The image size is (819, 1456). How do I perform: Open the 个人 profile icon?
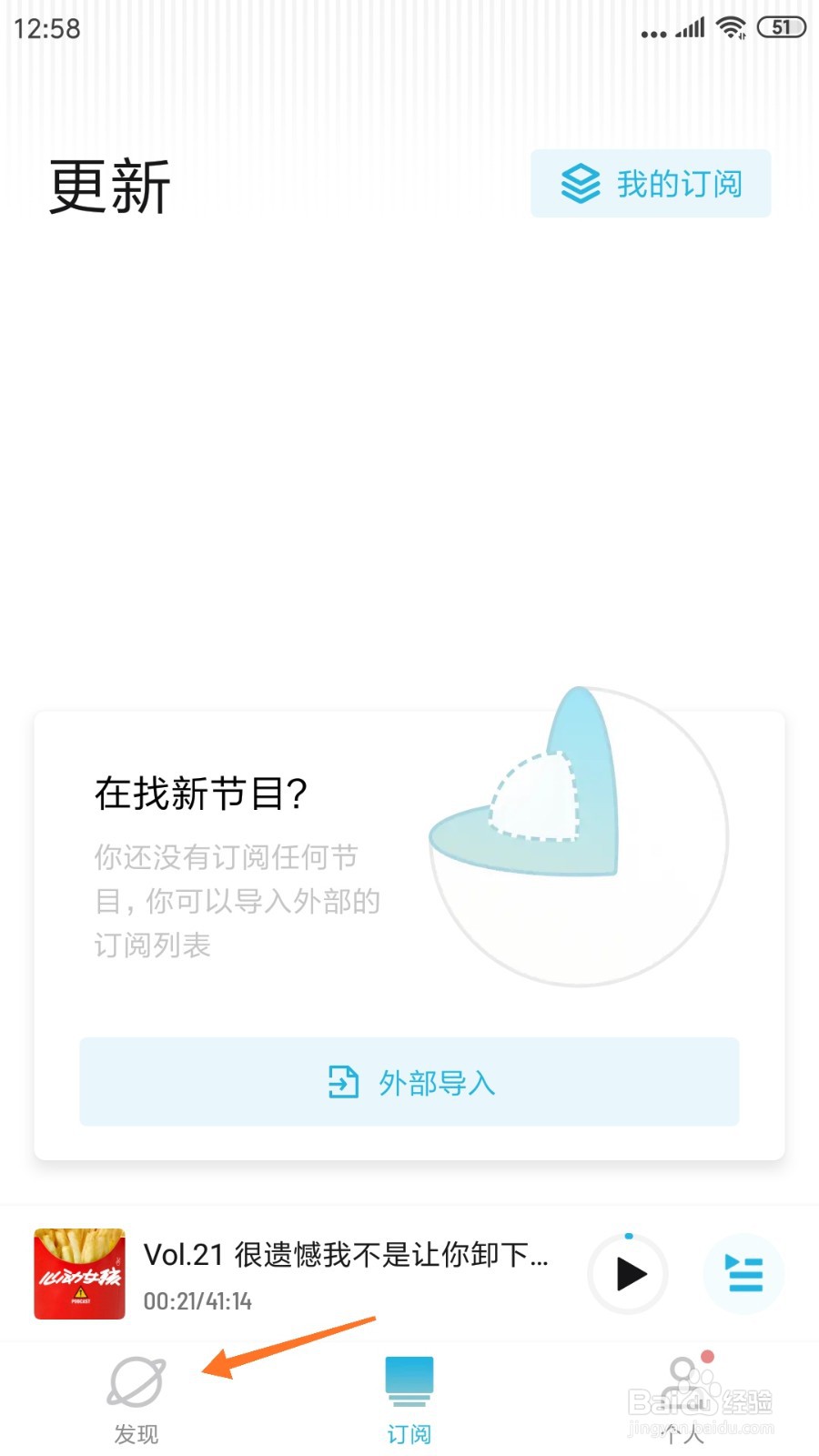(x=682, y=1376)
